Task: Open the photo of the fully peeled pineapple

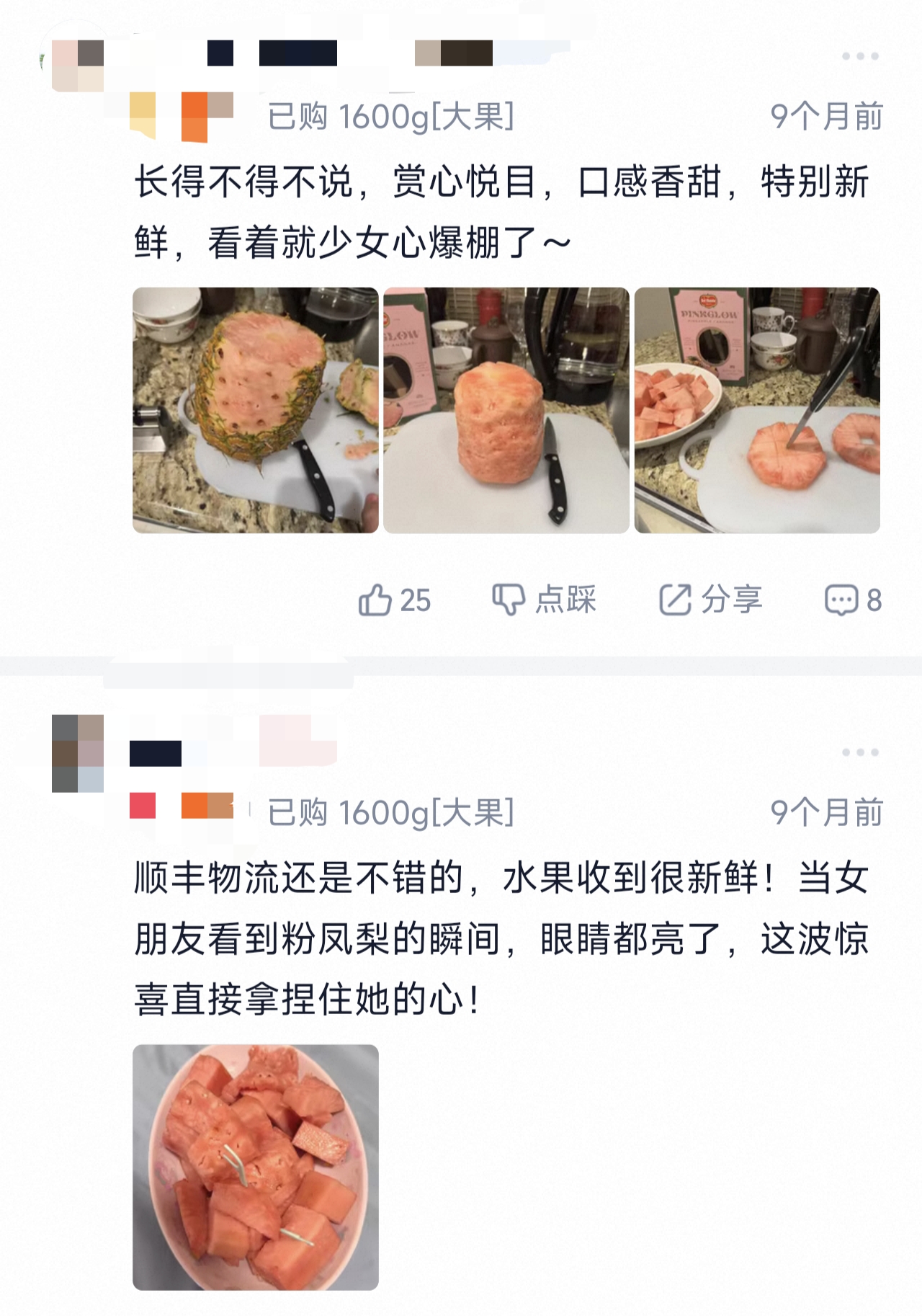Action: [x=506, y=410]
